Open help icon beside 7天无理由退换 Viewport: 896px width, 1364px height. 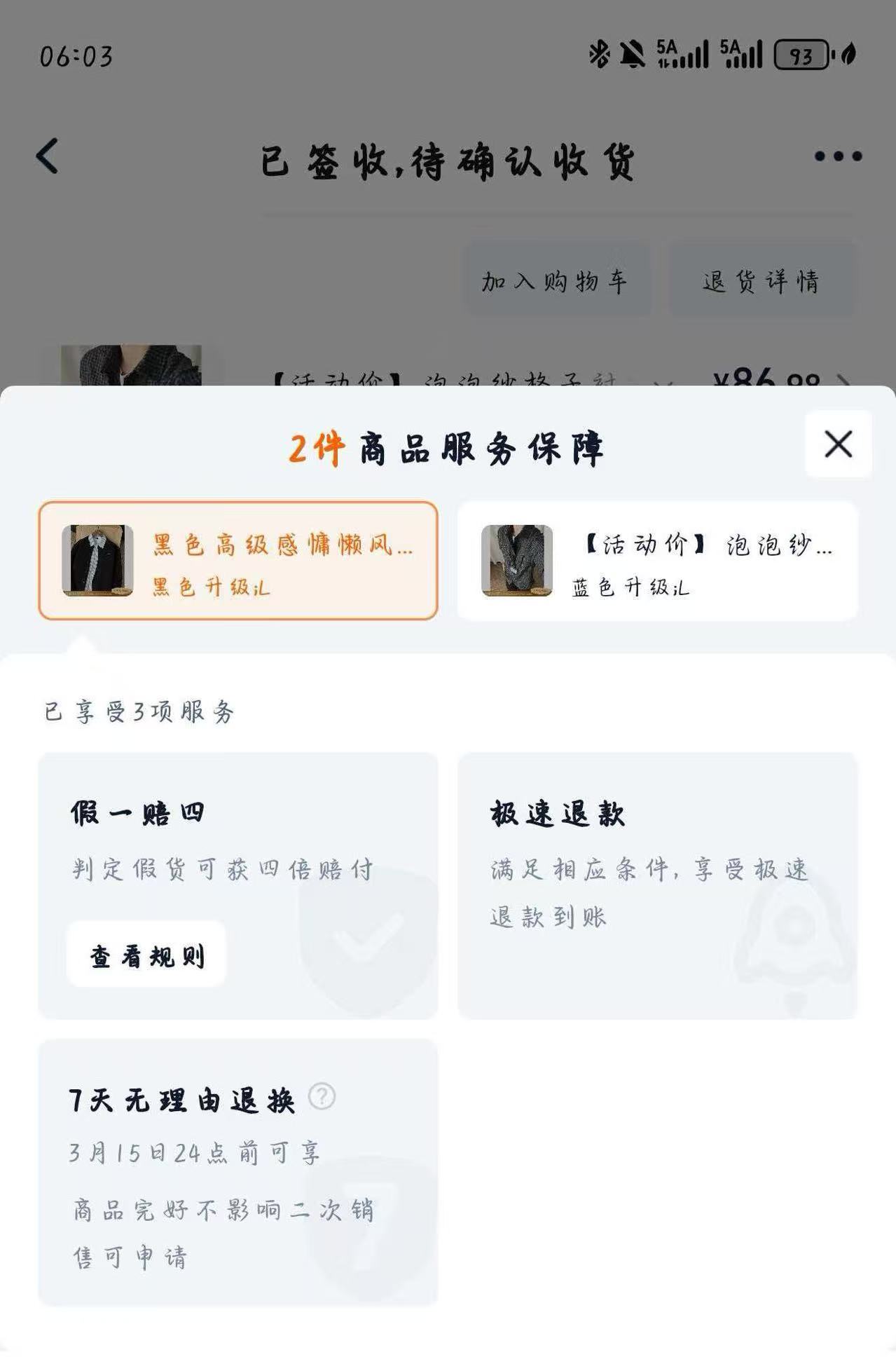coord(322,1096)
